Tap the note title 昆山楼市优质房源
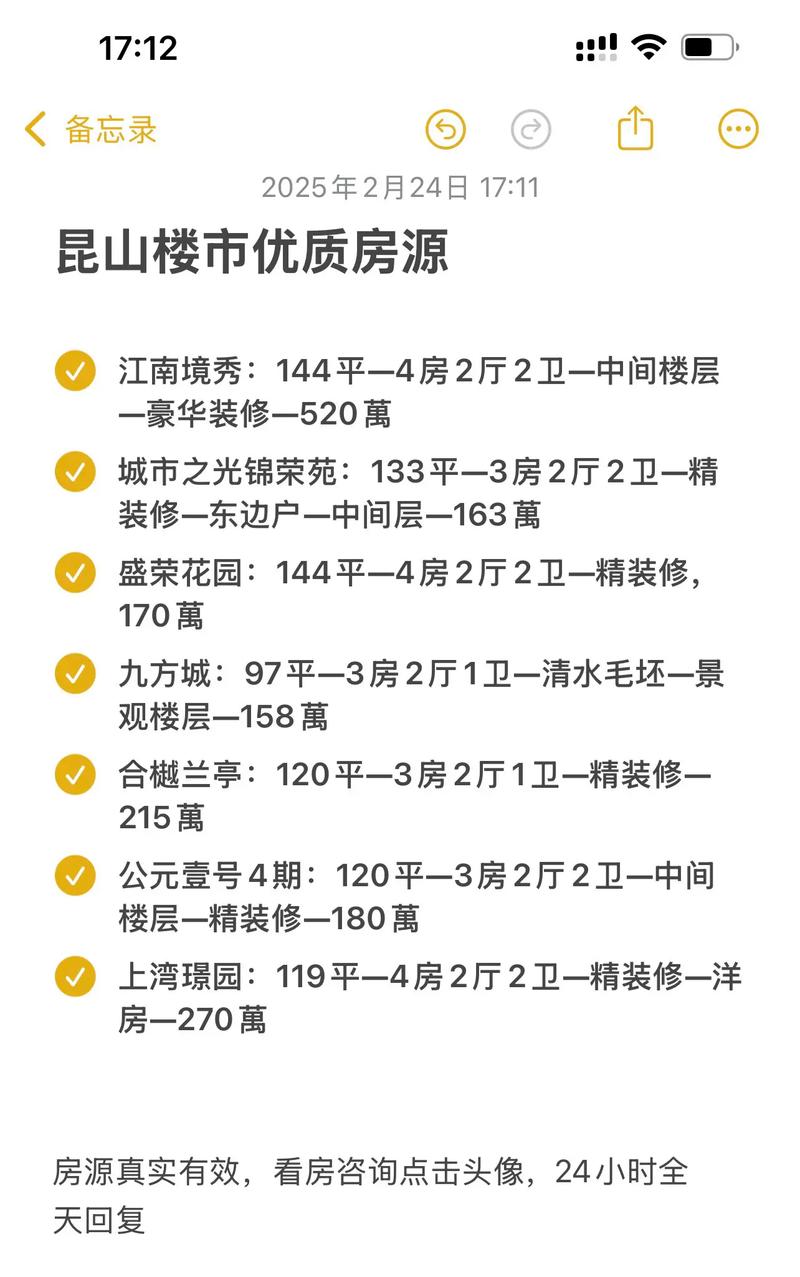 253,251
